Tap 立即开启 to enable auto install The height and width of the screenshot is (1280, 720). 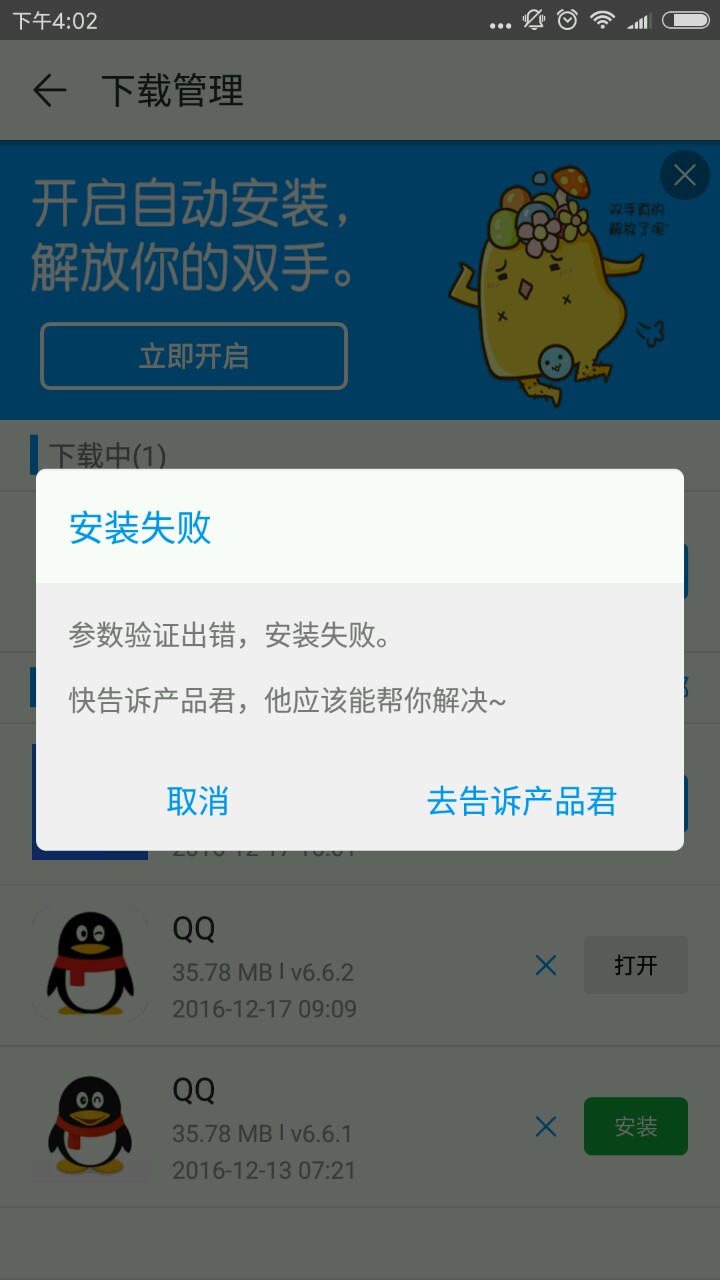pos(194,356)
